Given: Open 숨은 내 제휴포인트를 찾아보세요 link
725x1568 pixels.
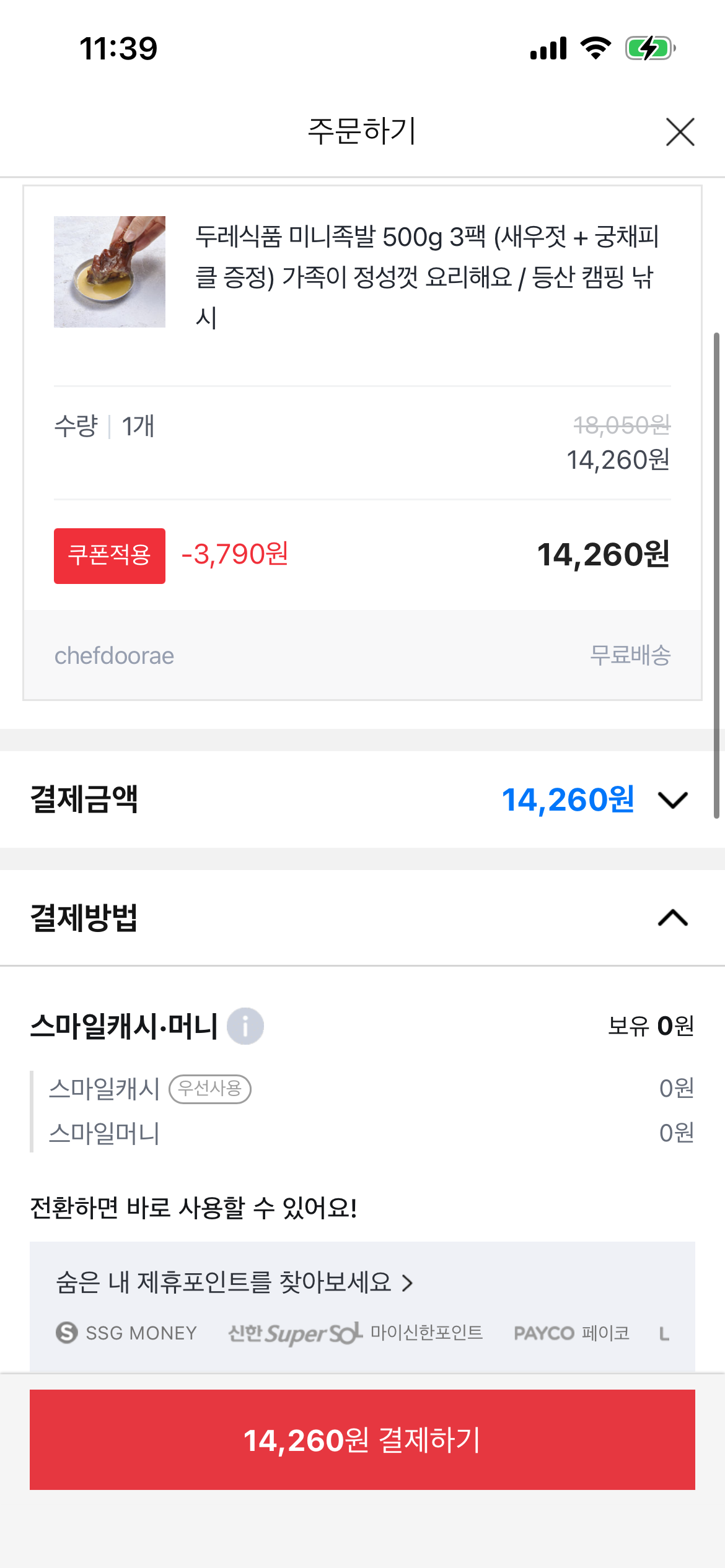Looking at the screenshot, I should 235,1282.
